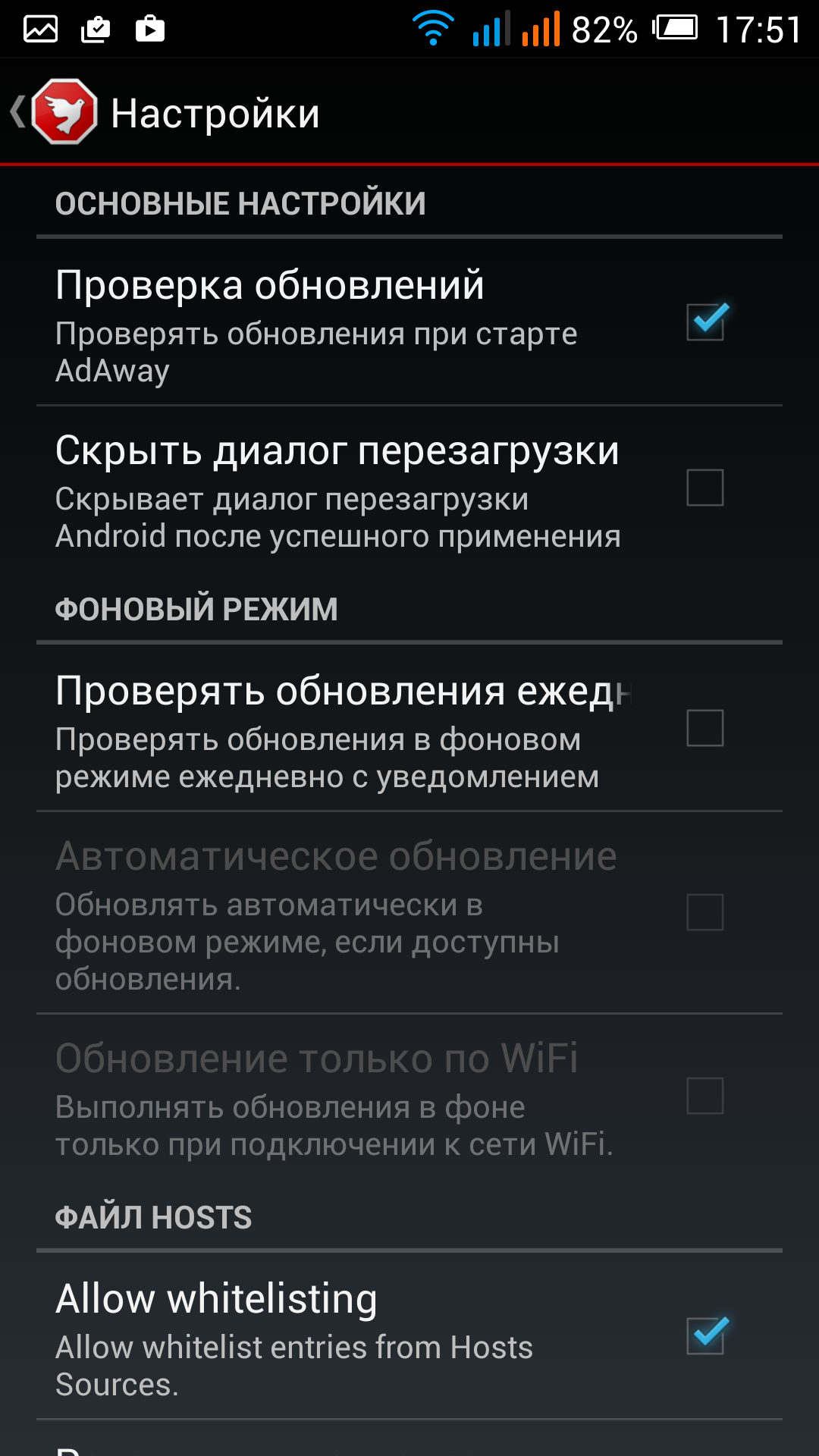Enable Скрыть диалог перезагрузки

[705, 487]
